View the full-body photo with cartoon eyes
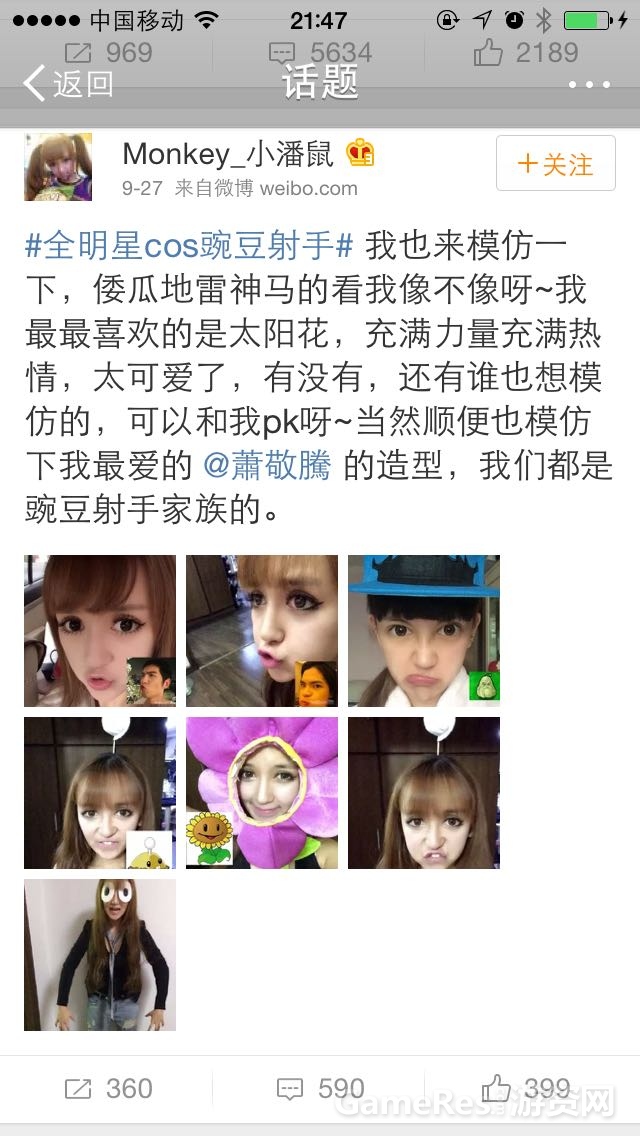The height and width of the screenshot is (1136, 640). click(100, 955)
